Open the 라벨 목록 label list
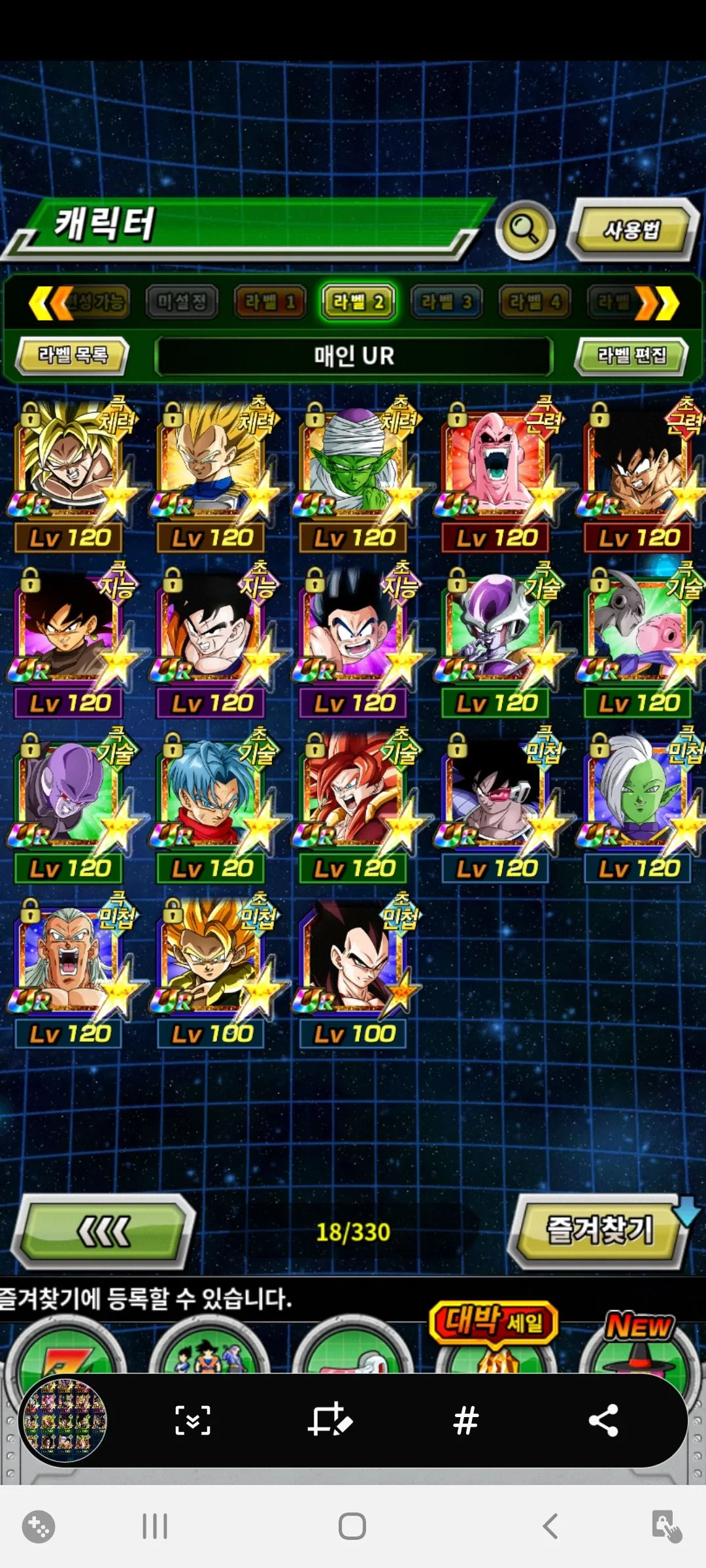706x1568 pixels. pos(73,355)
